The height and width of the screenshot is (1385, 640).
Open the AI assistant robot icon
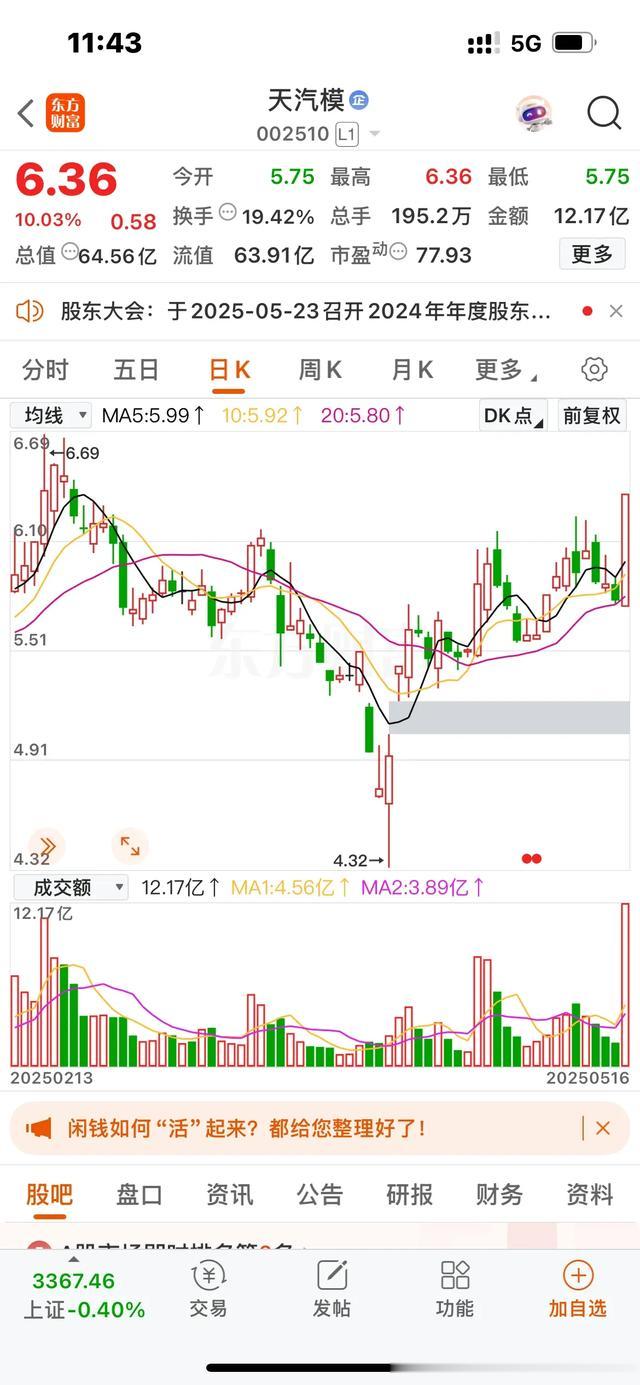(x=534, y=113)
